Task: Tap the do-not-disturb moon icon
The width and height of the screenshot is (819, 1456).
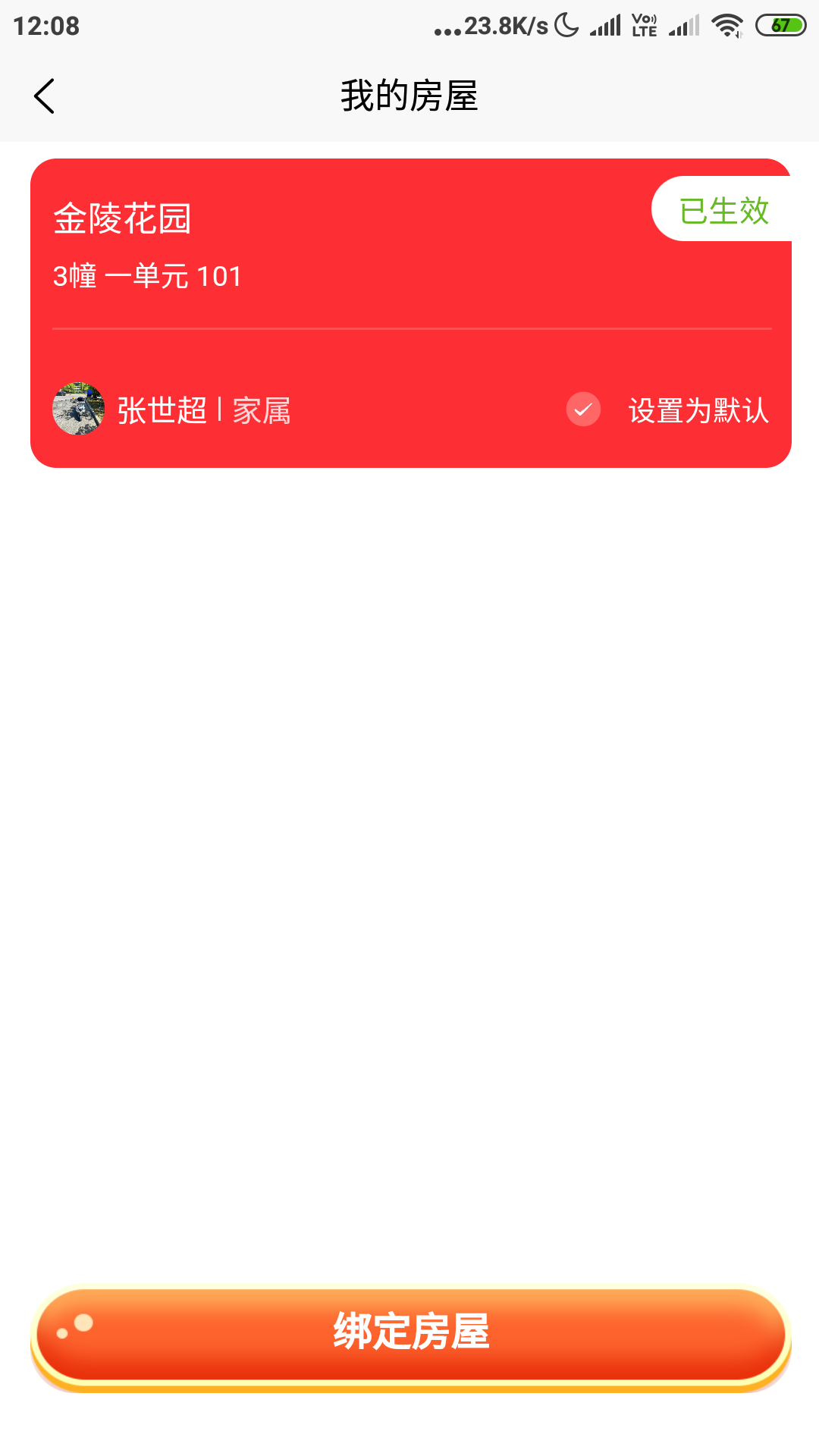Action: click(566, 25)
